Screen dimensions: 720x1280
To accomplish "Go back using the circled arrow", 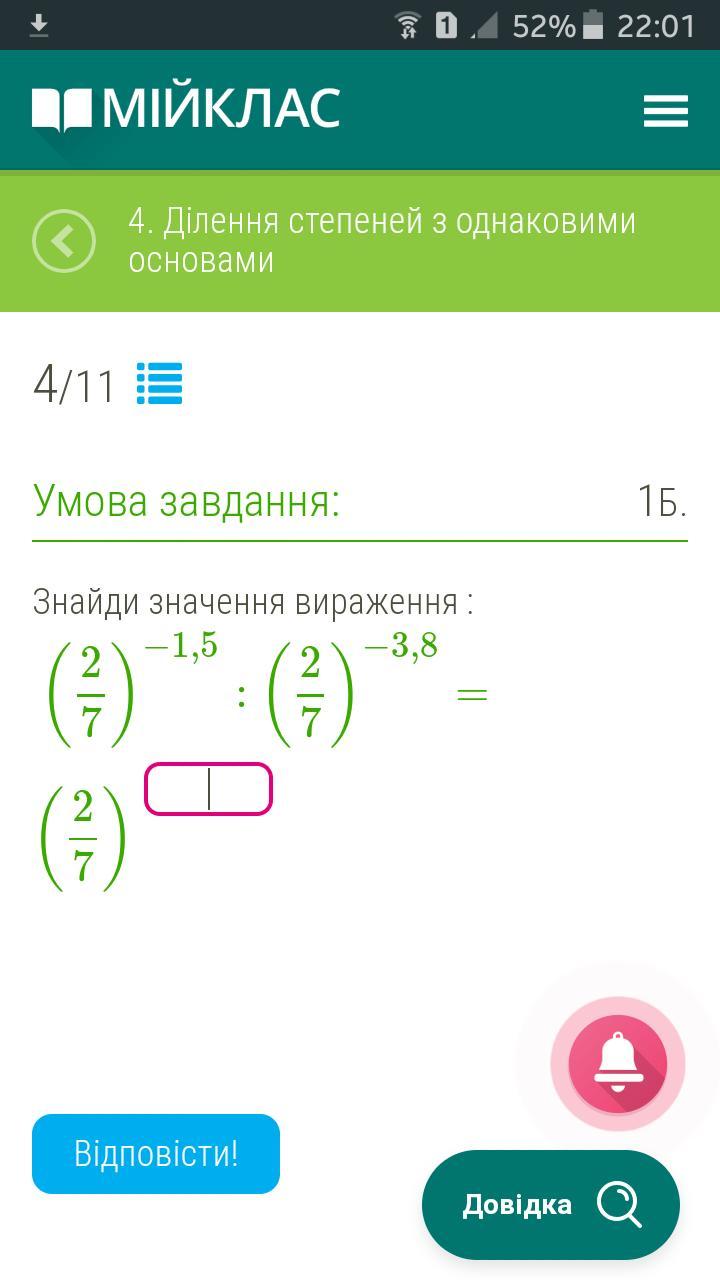I will (64, 241).
